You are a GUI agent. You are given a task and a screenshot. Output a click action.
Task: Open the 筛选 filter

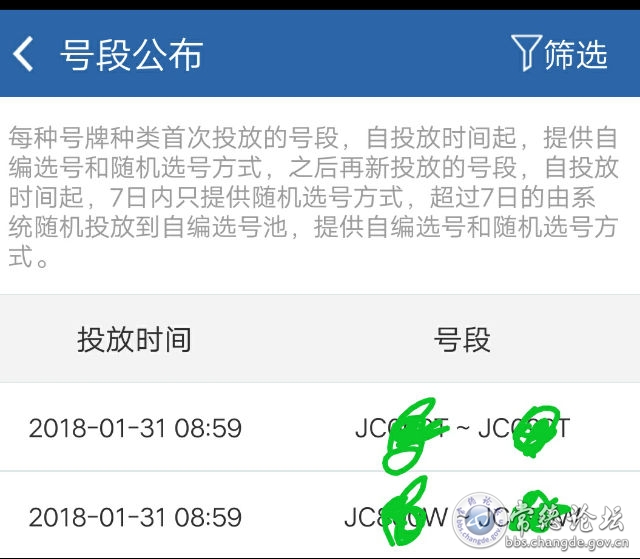(559, 54)
